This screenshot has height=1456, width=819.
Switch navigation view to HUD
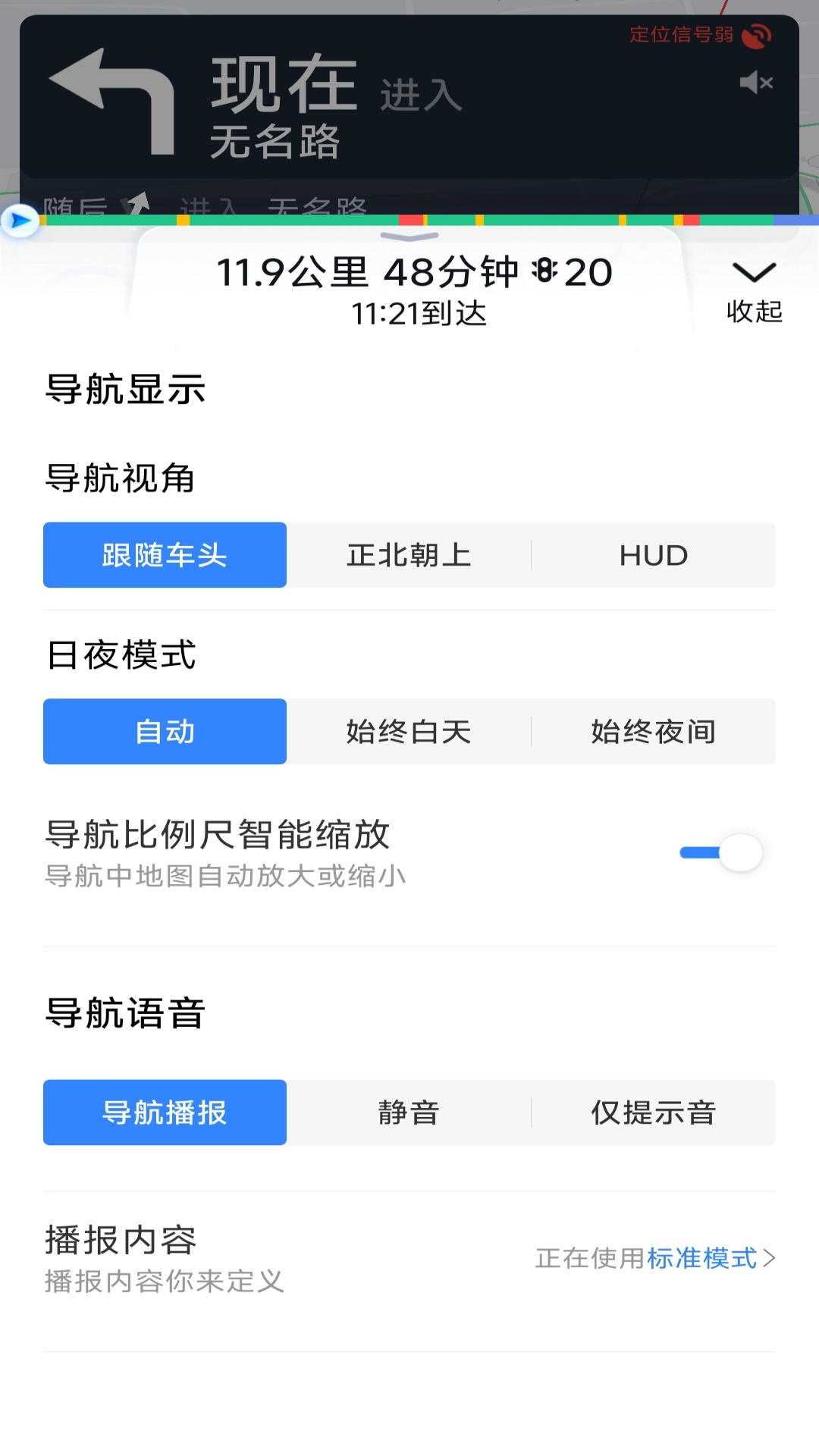tap(653, 555)
